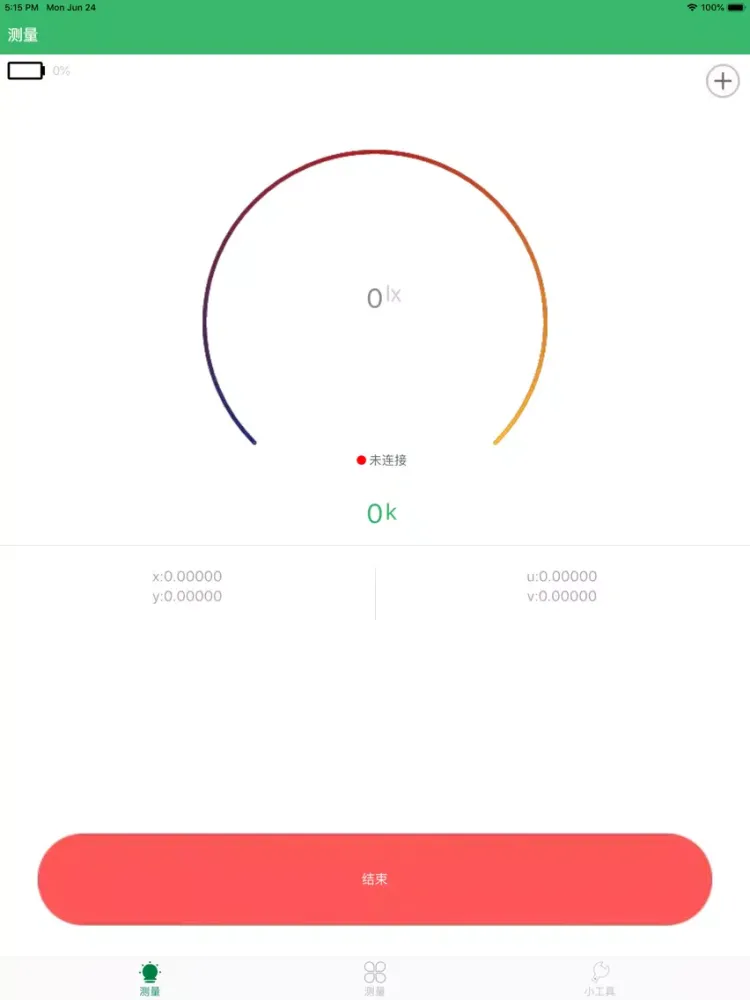
Task: Open the middle 测量 tab with four-circle icon
Action: click(375, 978)
